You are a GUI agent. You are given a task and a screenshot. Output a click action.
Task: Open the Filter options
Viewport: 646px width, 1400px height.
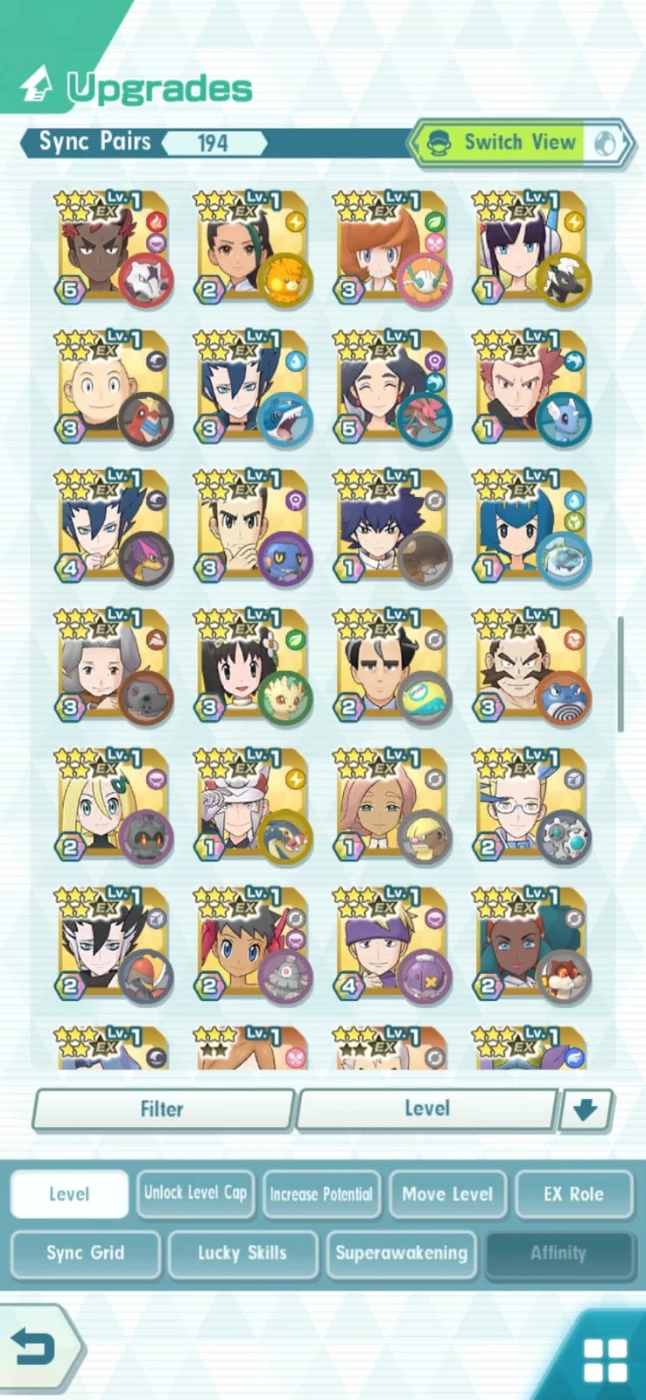(162, 1109)
